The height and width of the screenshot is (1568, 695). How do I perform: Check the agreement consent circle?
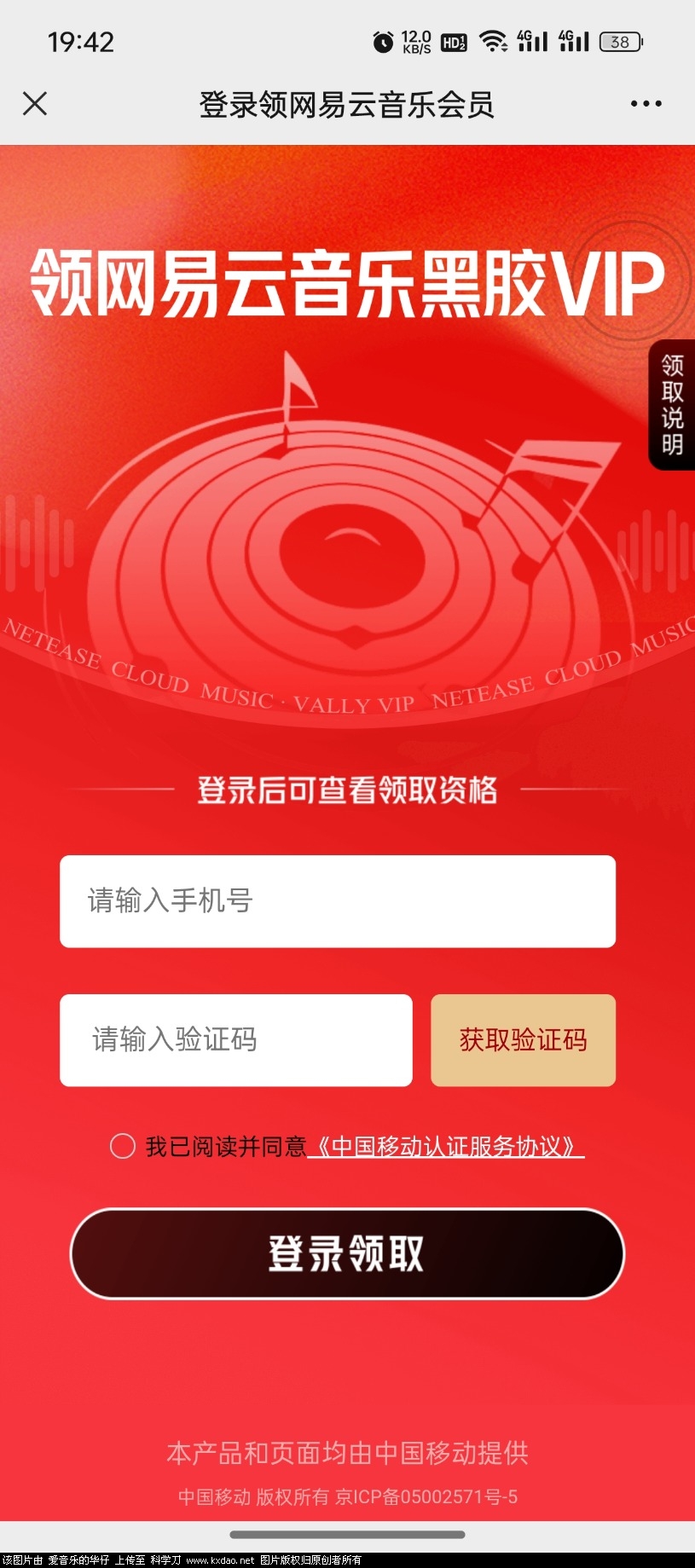click(123, 1146)
